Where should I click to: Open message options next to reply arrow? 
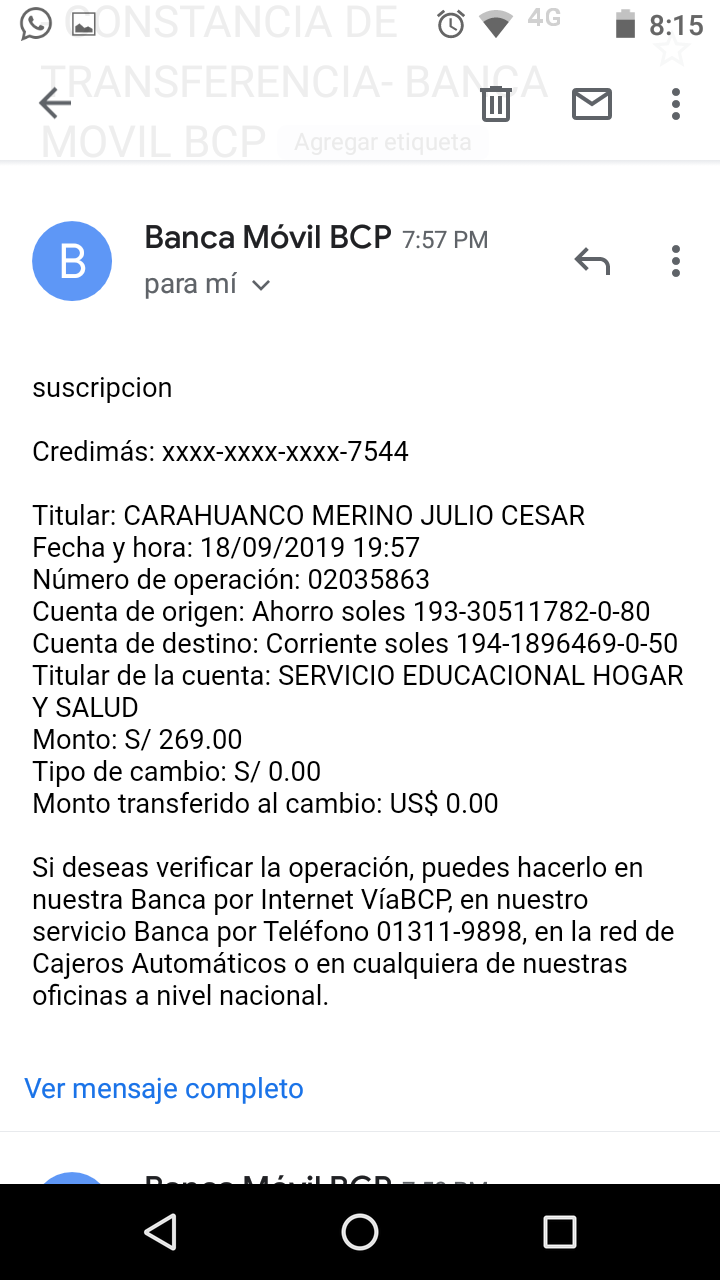[676, 262]
